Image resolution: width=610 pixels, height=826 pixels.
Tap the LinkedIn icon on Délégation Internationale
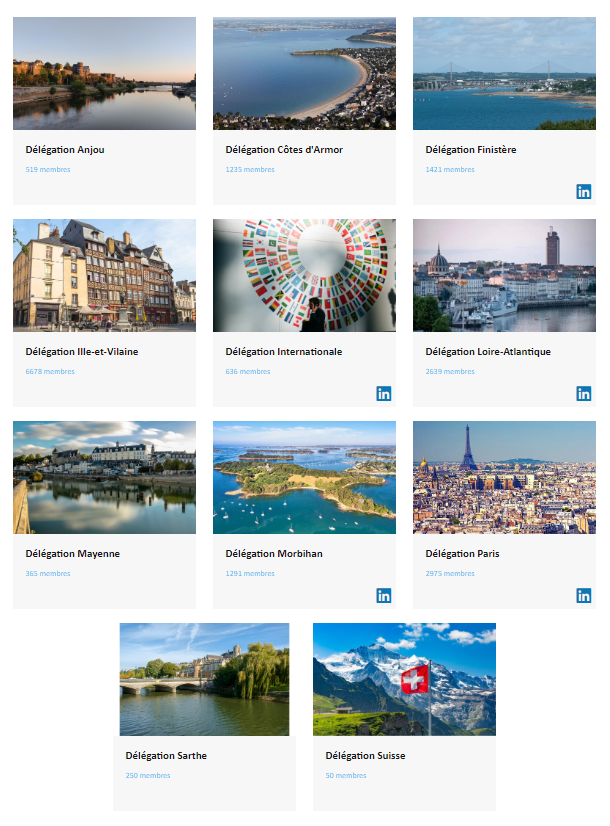coord(384,393)
